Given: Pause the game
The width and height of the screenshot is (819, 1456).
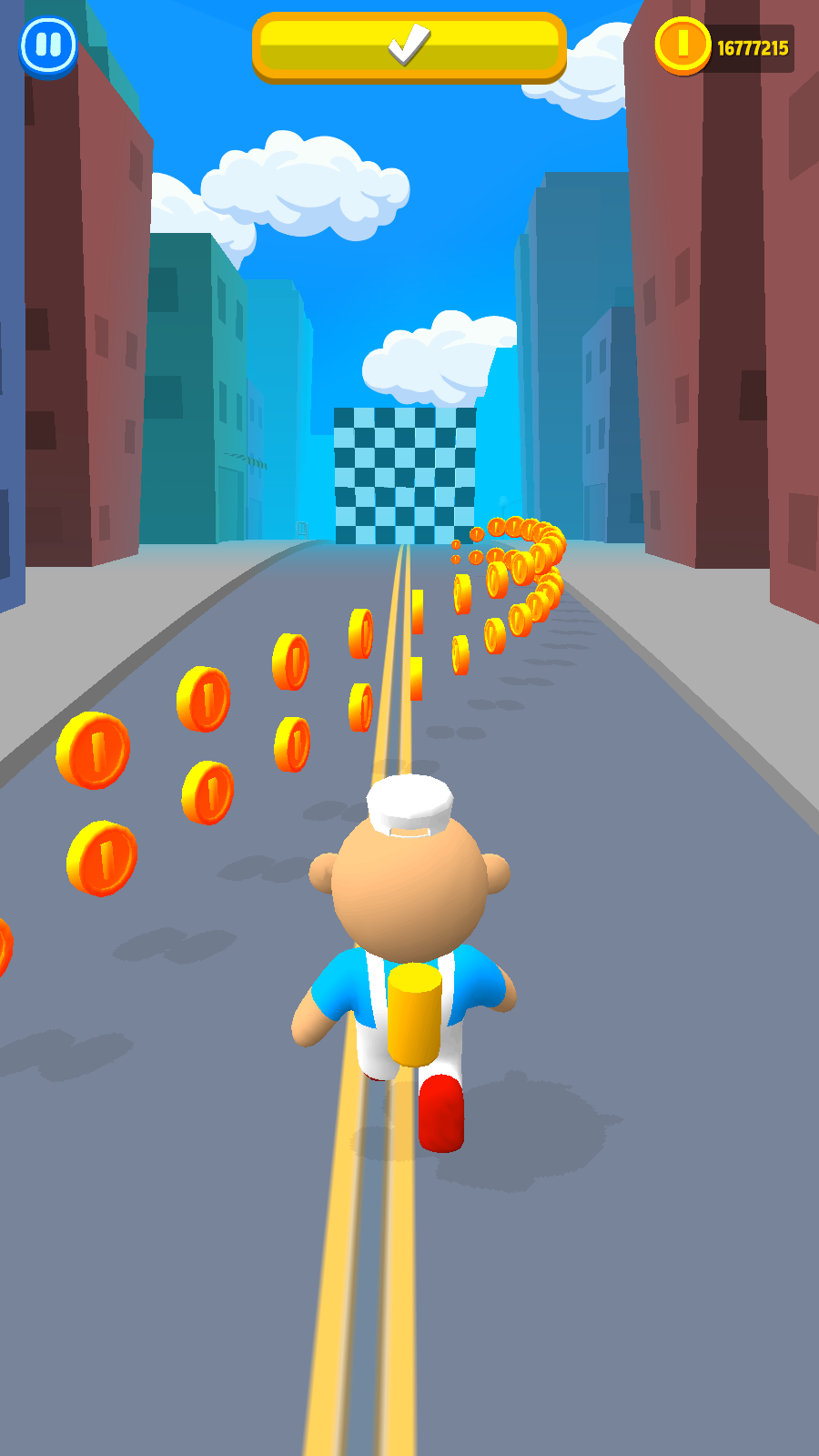Looking at the screenshot, I should point(48,45).
